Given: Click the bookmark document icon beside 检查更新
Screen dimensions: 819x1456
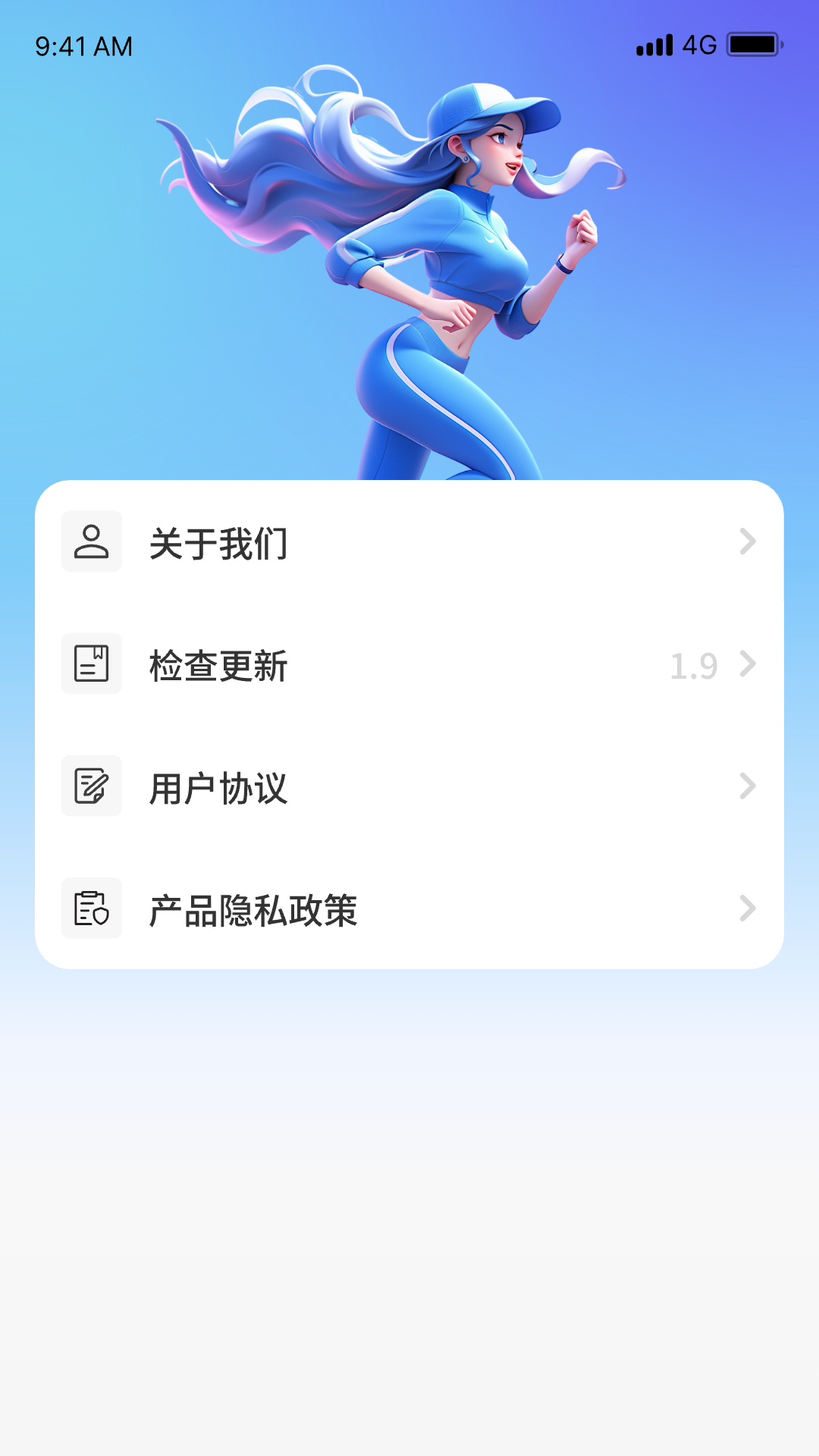Looking at the screenshot, I should click(x=91, y=664).
